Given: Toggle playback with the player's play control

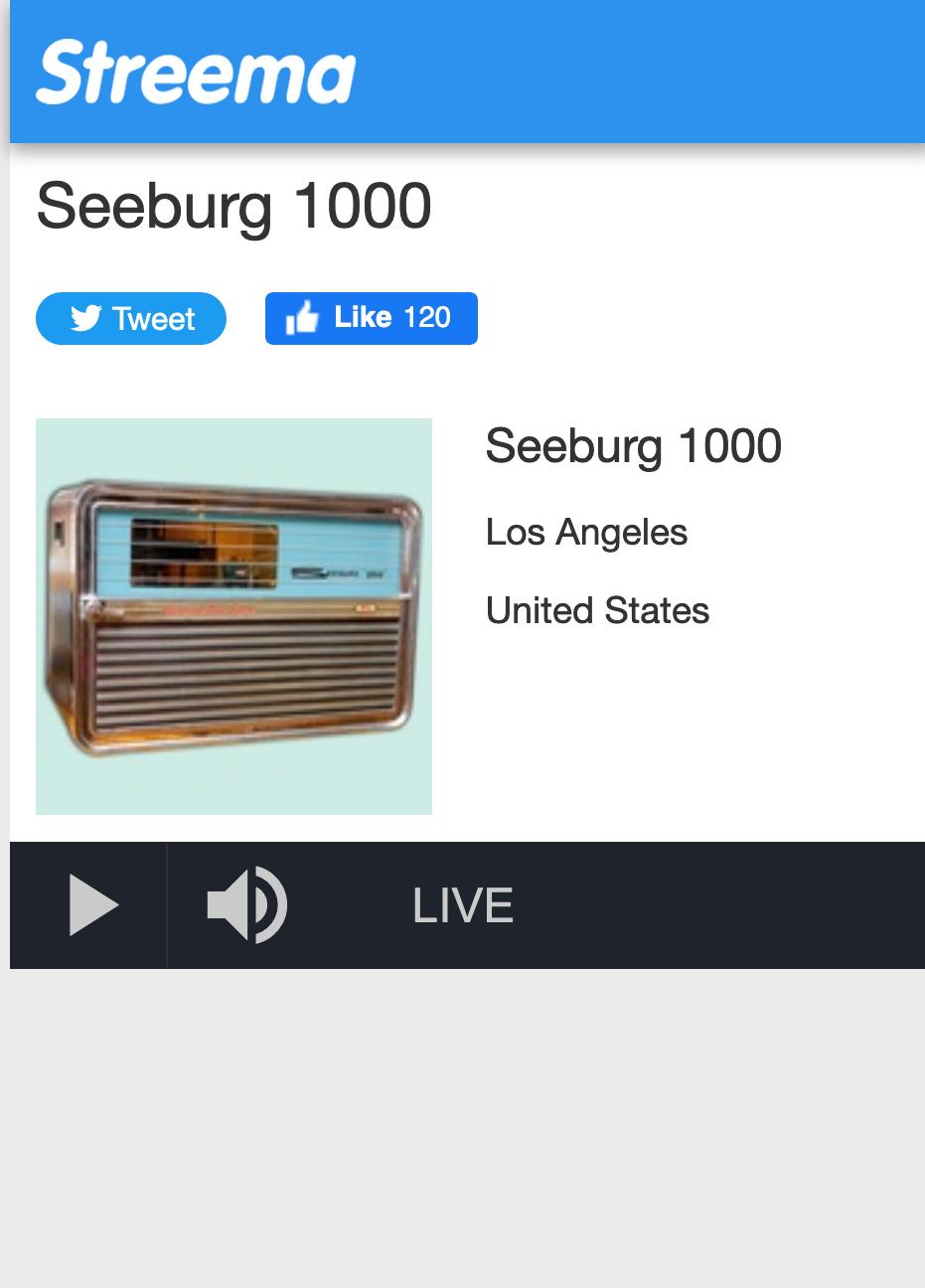Looking at the screenshot, I should click(91, 904).
